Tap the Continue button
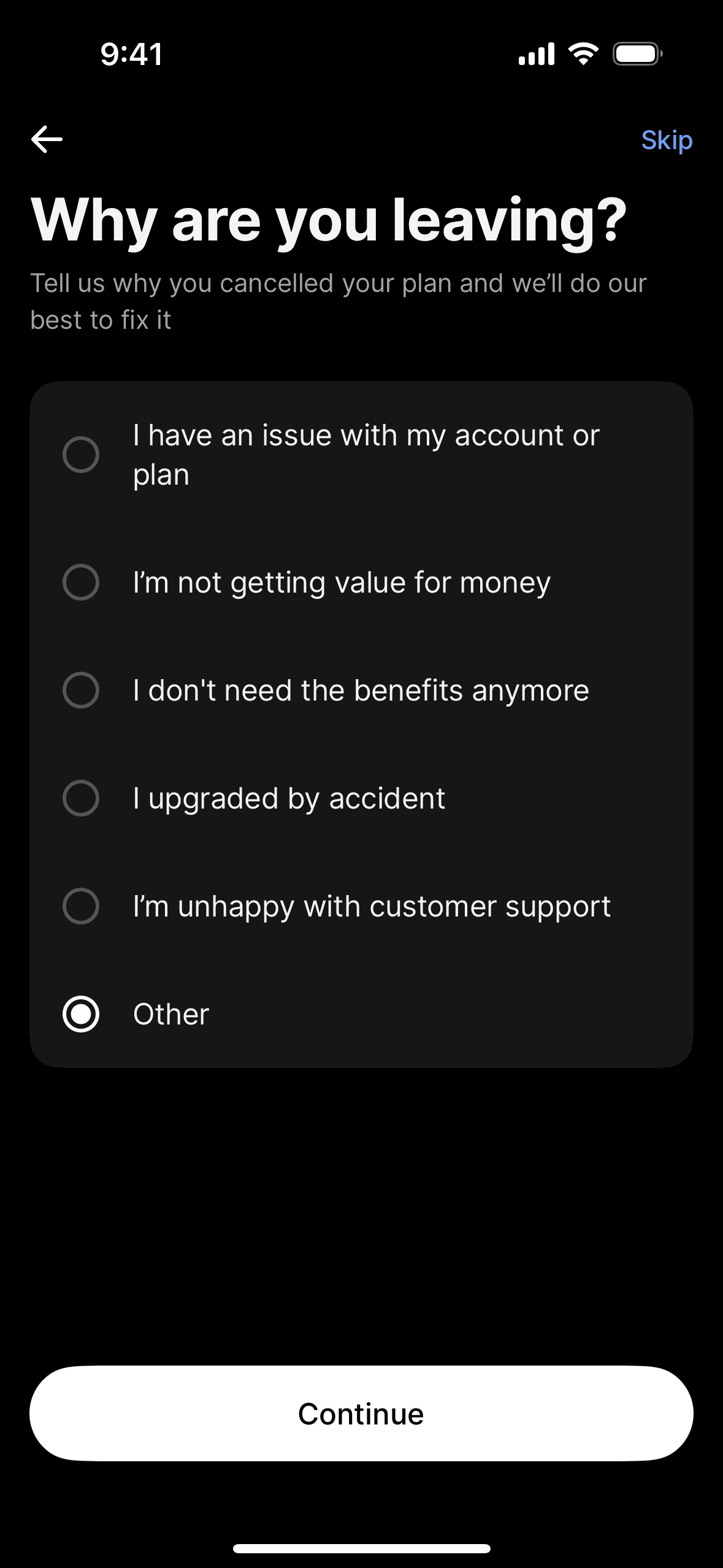Image resolution: width=723 pixels, height=1568 pixels. (x=361, y=1413)
